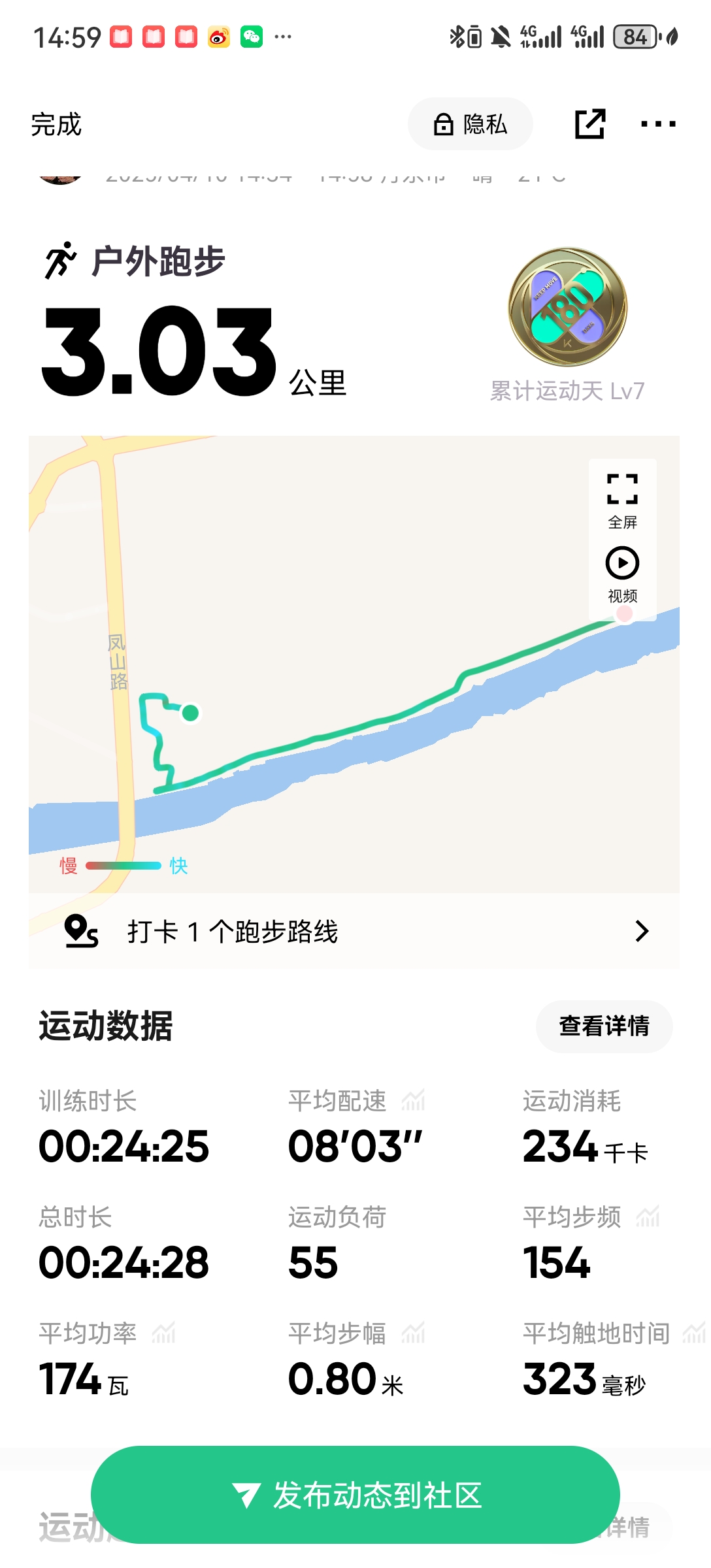Share this run via export icon
This screenshot has height=1568, width=711.
coord(590,124)
